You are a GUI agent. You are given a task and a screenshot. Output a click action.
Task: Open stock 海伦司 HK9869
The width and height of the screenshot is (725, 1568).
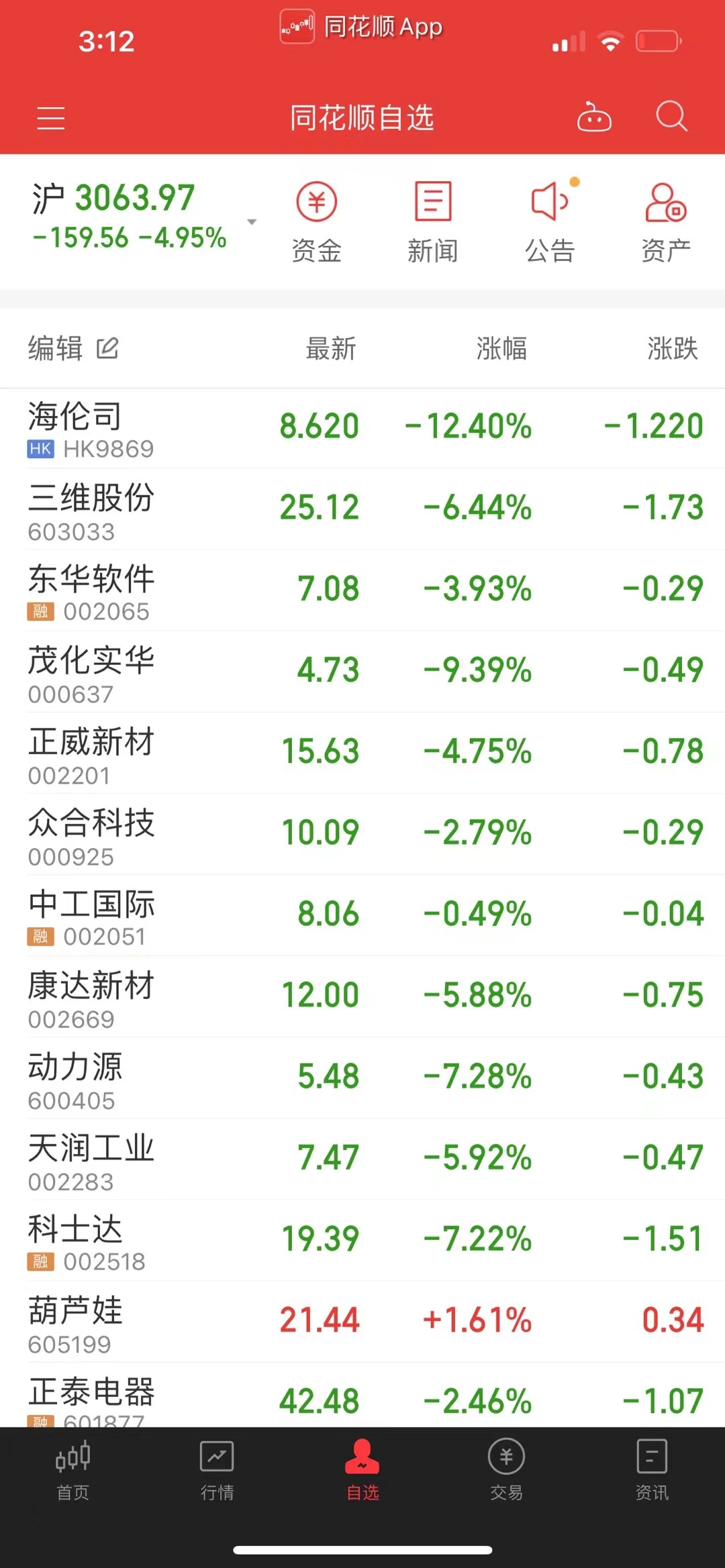click(x=362, y=429)
